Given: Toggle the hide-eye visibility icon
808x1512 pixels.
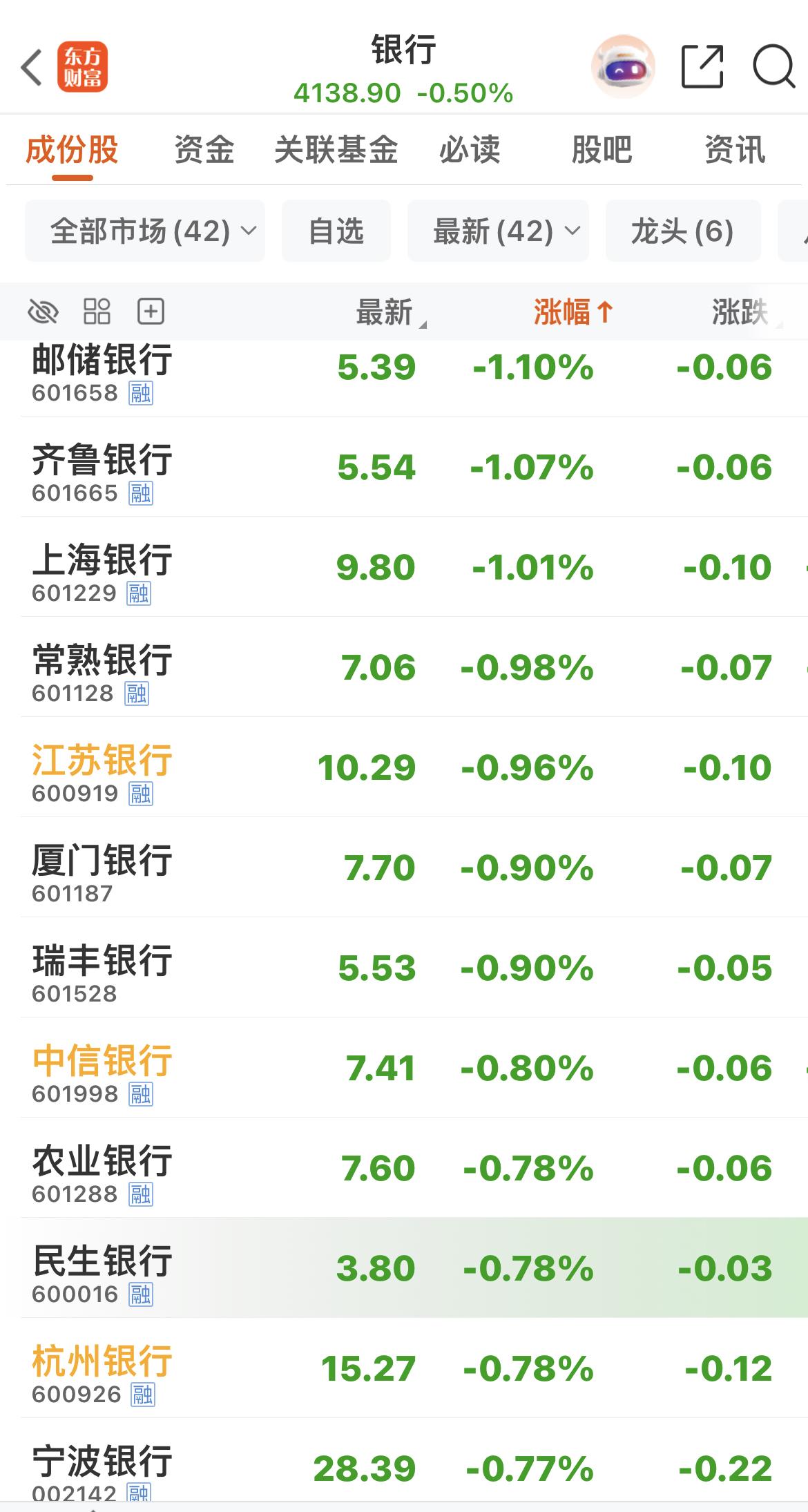Looking at the screenshot, I should pyautogui.click(x=43, y=312).
